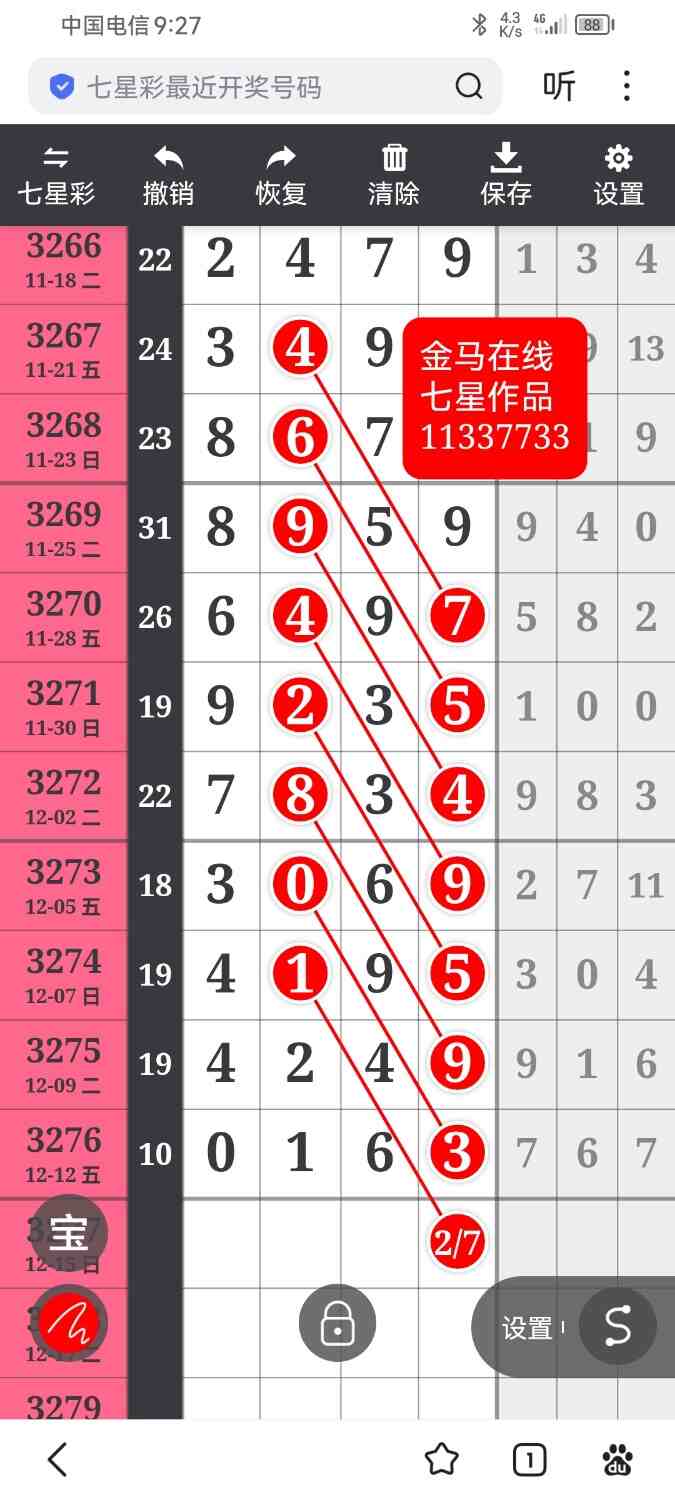Tap the search magnifier icon

click(469, 87)
